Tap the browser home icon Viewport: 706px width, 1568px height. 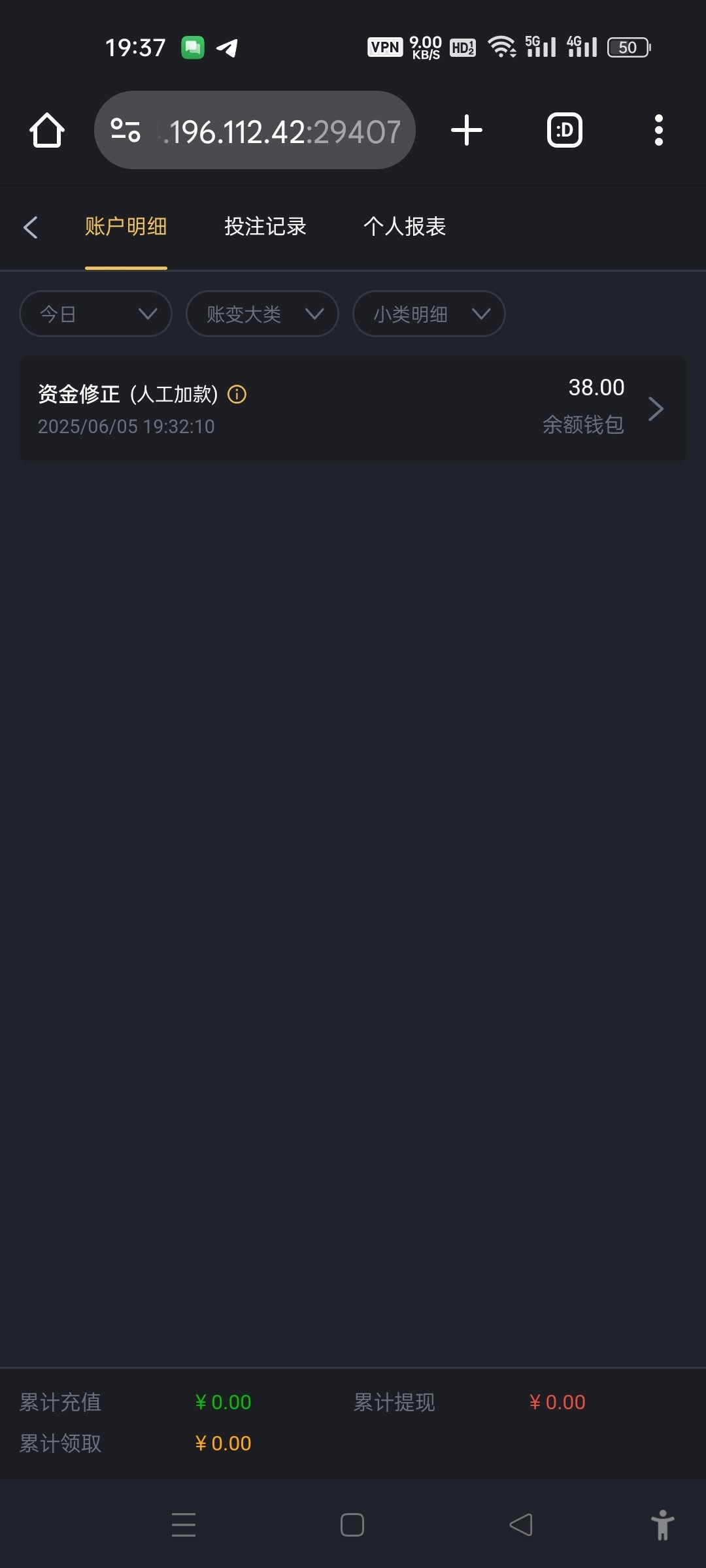click(47, 131)
